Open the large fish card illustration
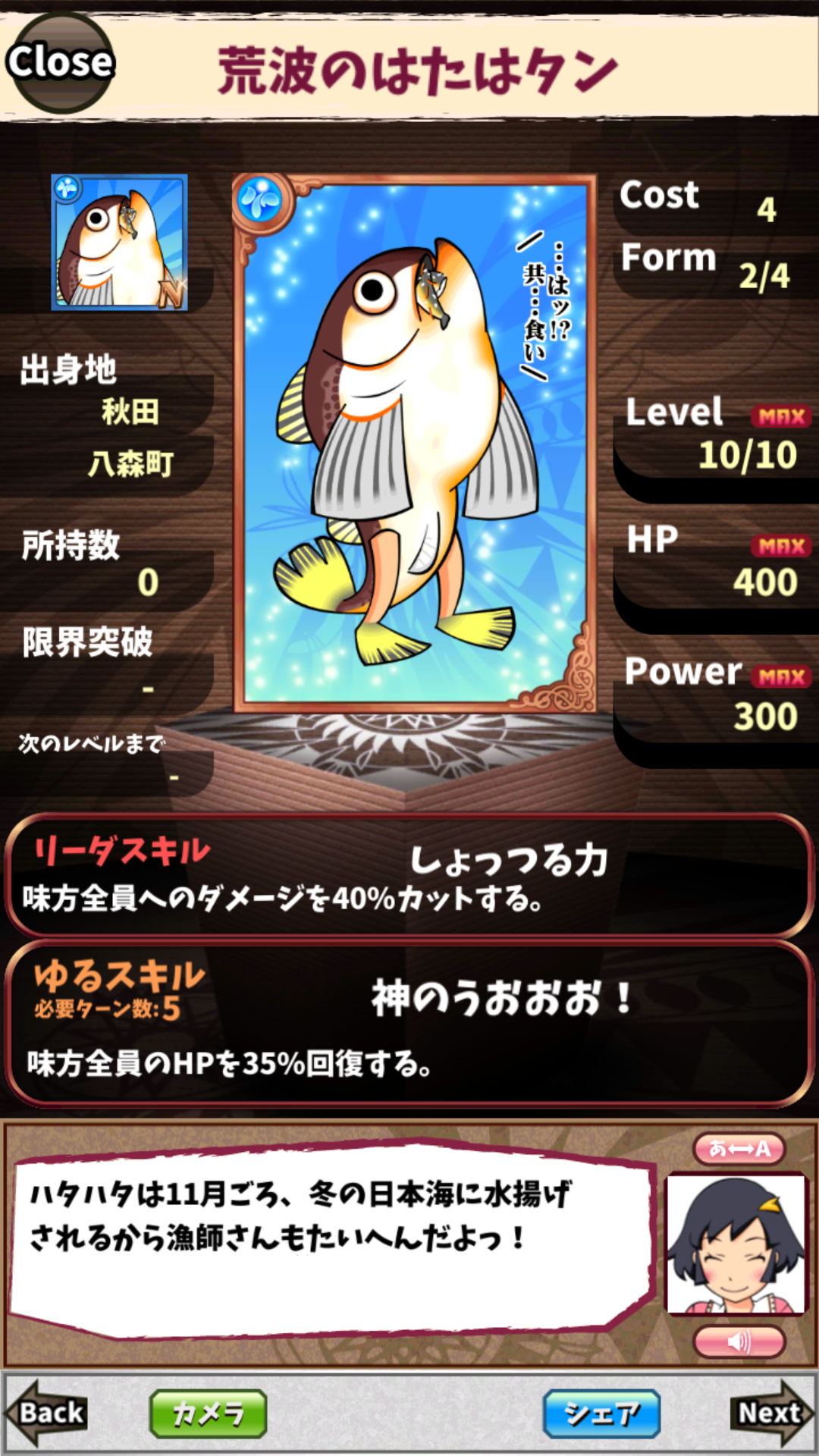819x1456 pixels. (414, 444)
